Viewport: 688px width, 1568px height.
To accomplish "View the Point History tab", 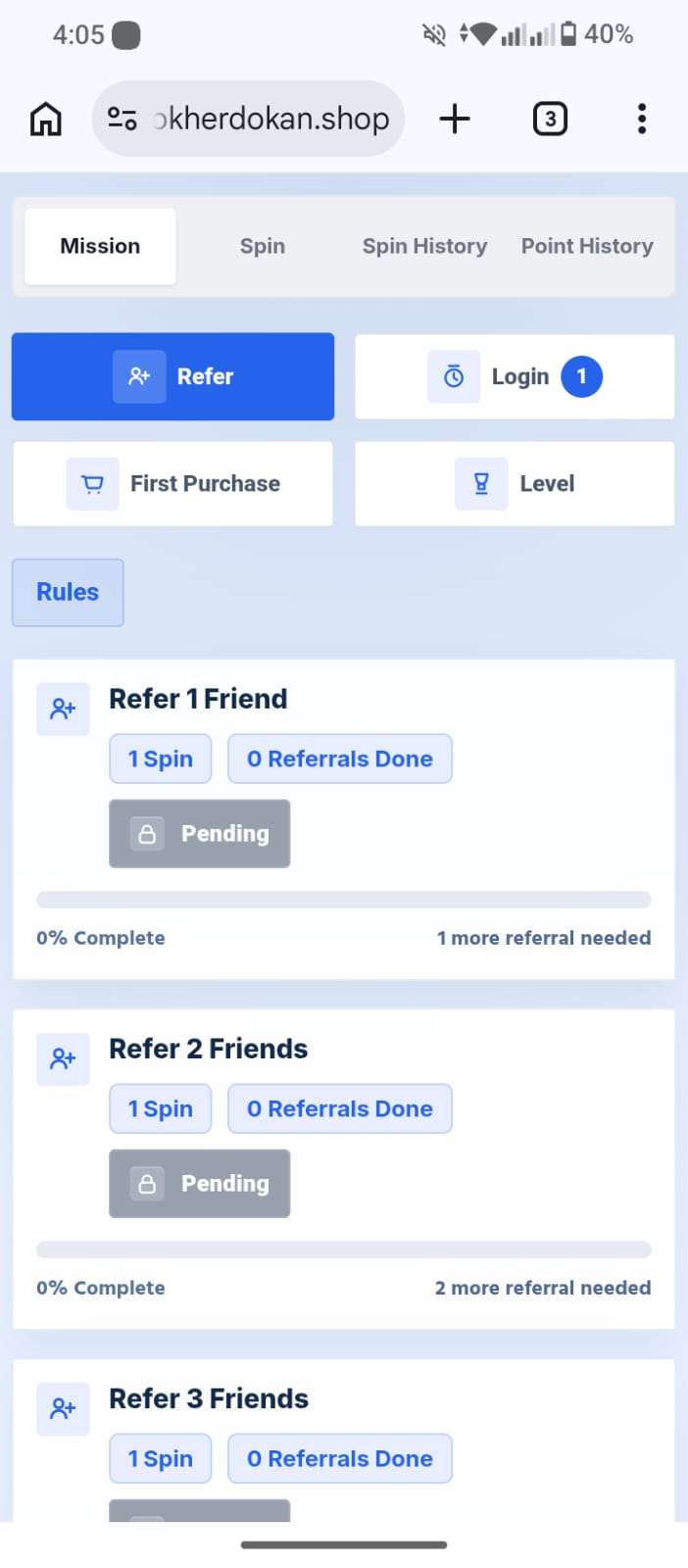I will pyautogui.click(x=587, y=246).
